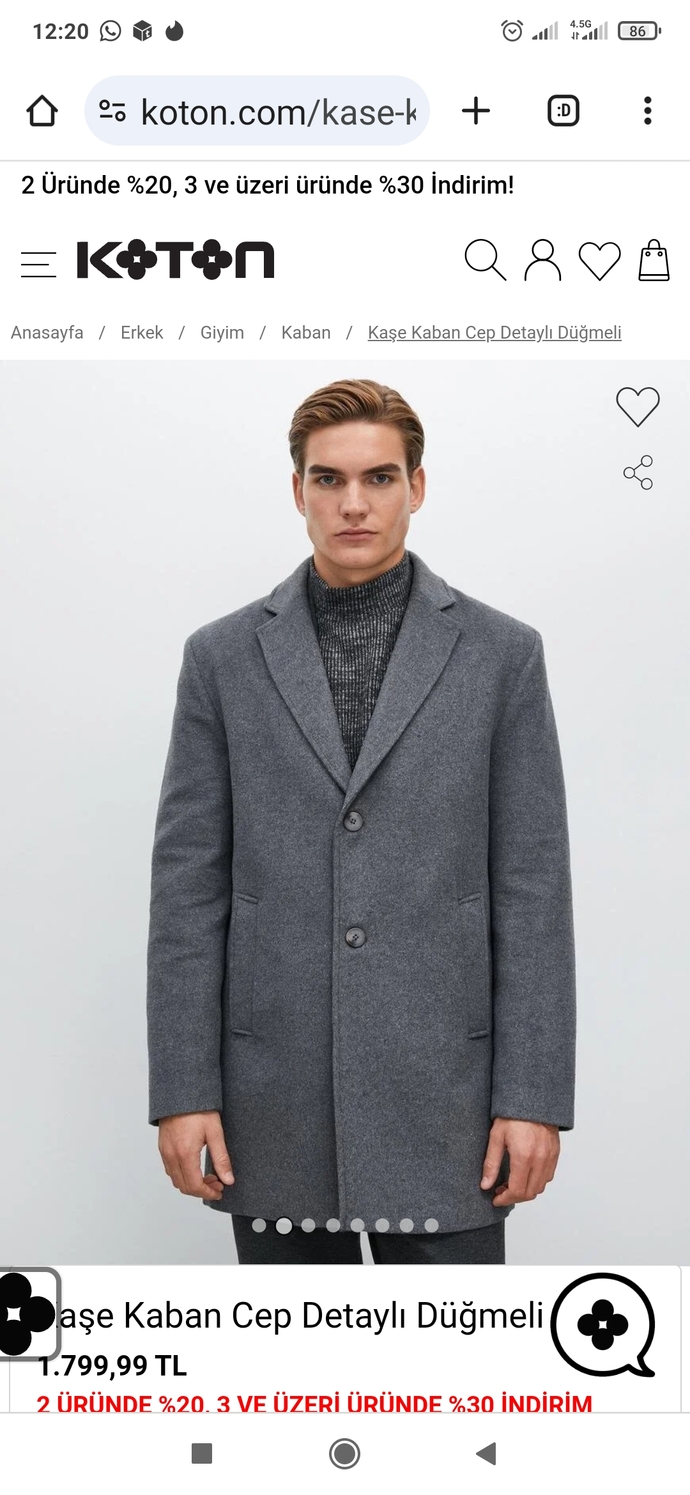Open a new browser tab
Image resolution: width=690 pixels, height=1495 pixels.
point(476,111)
